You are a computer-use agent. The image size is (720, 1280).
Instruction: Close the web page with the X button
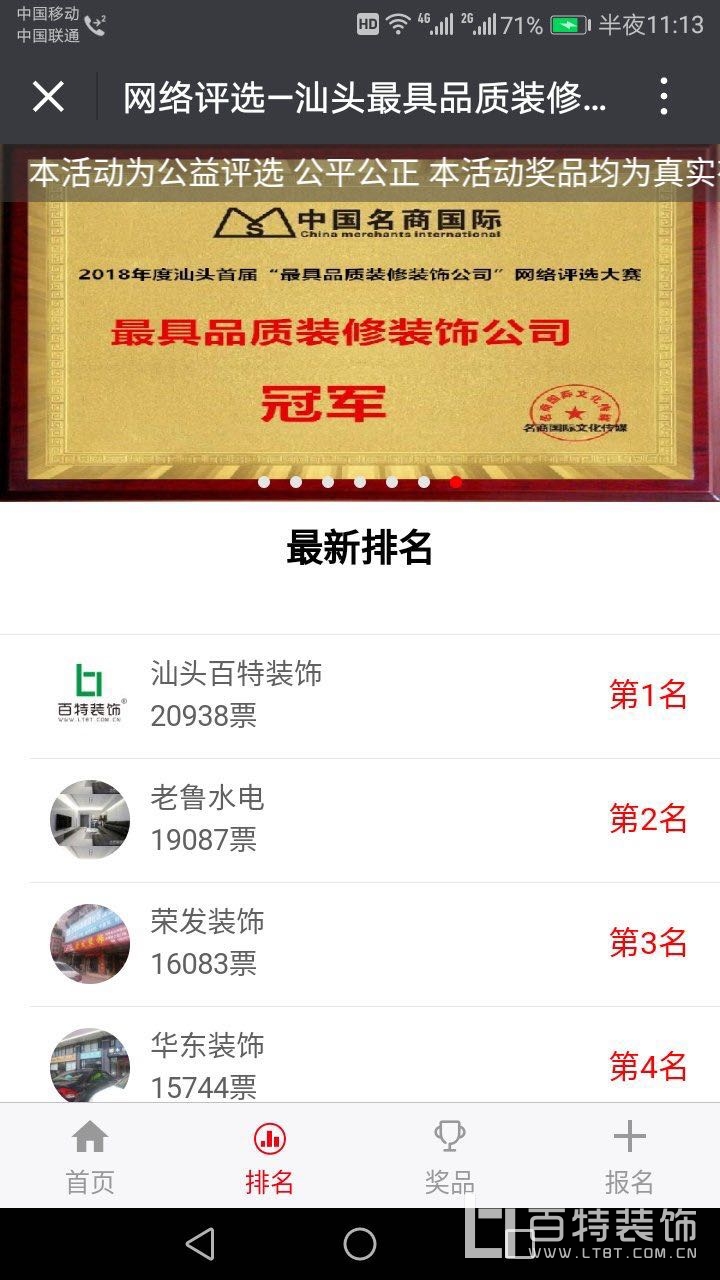click(x=48, y=97)
